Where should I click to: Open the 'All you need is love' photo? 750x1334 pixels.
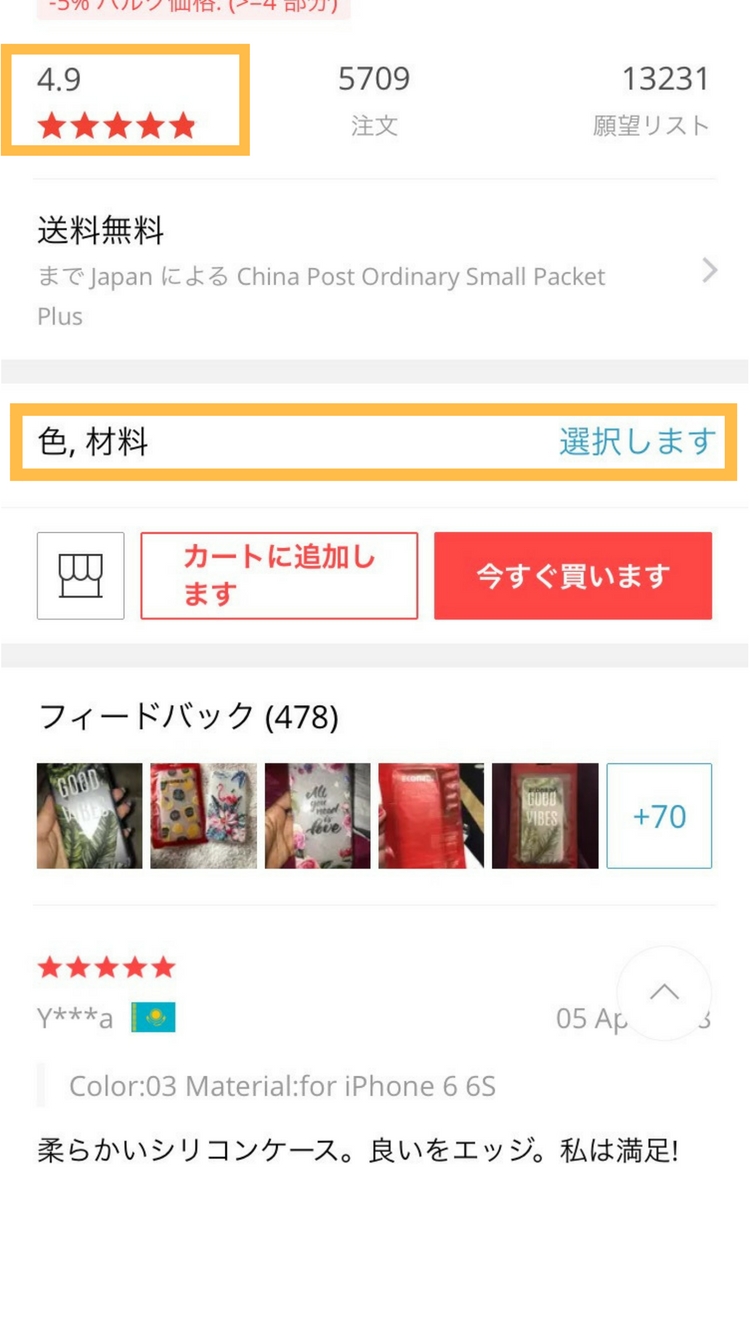317,816
